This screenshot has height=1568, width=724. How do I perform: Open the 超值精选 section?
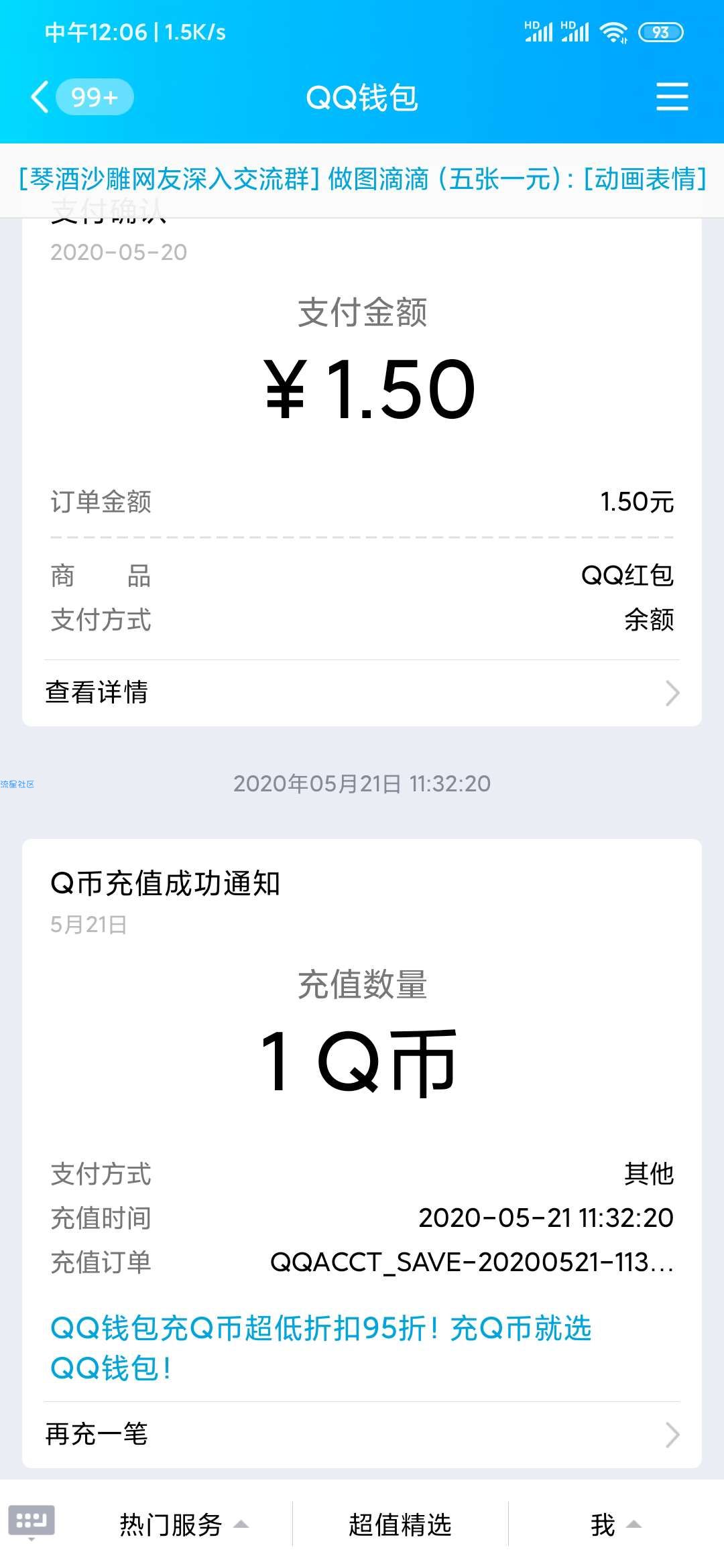[400, 1524]
